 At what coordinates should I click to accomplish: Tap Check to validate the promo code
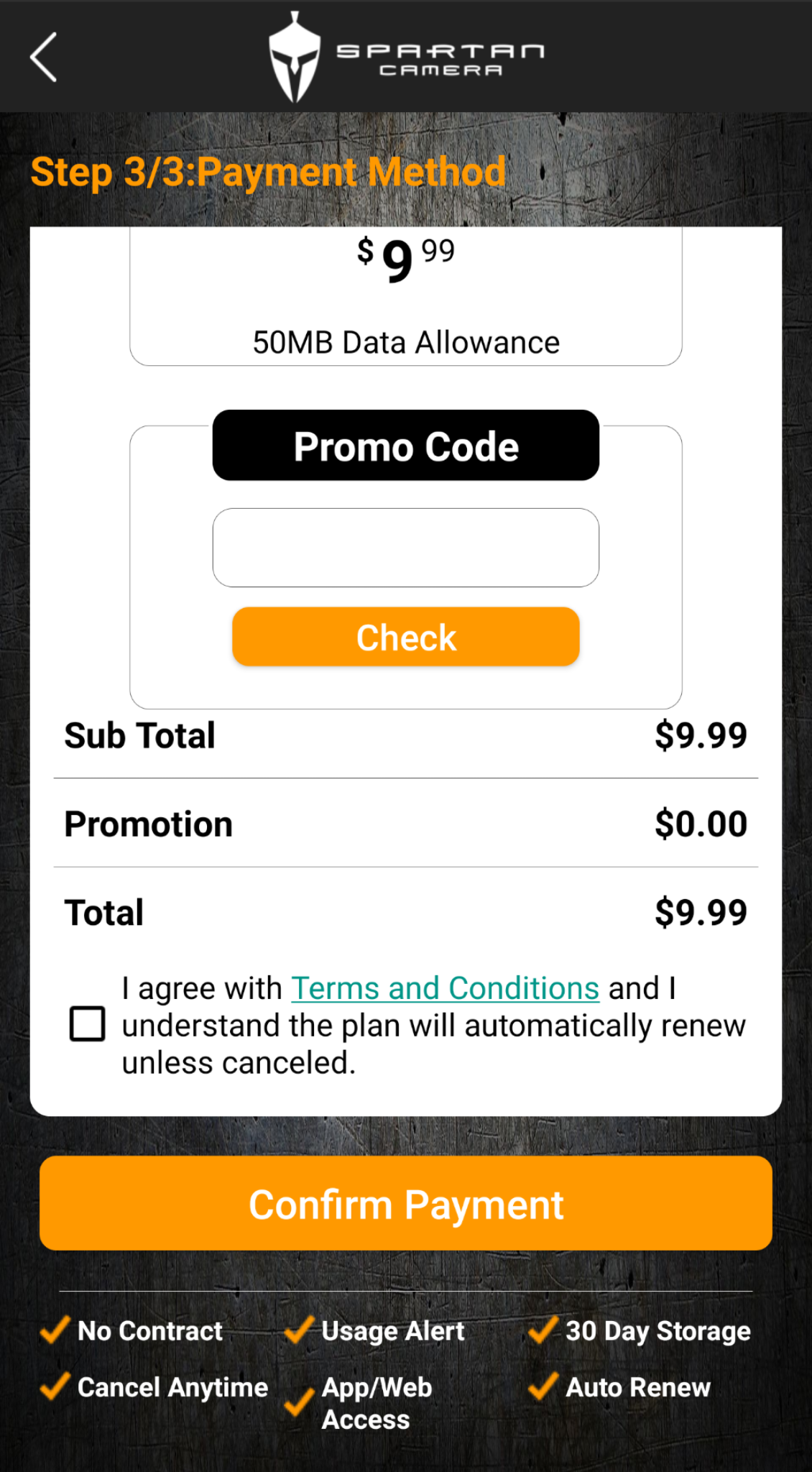406,637
